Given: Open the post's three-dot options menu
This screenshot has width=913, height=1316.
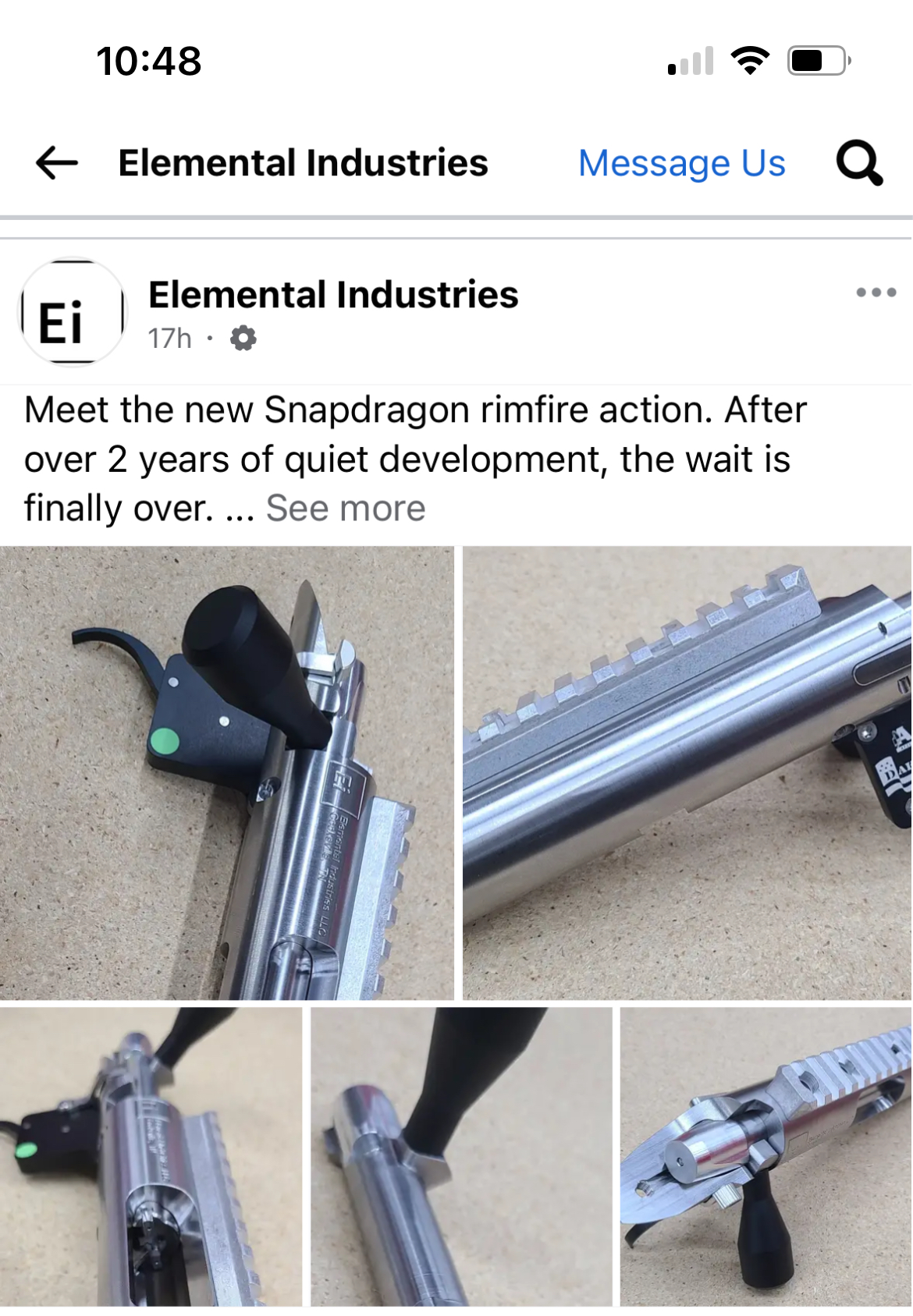Looking at the screenshot, I should click(x=876, y=293).
